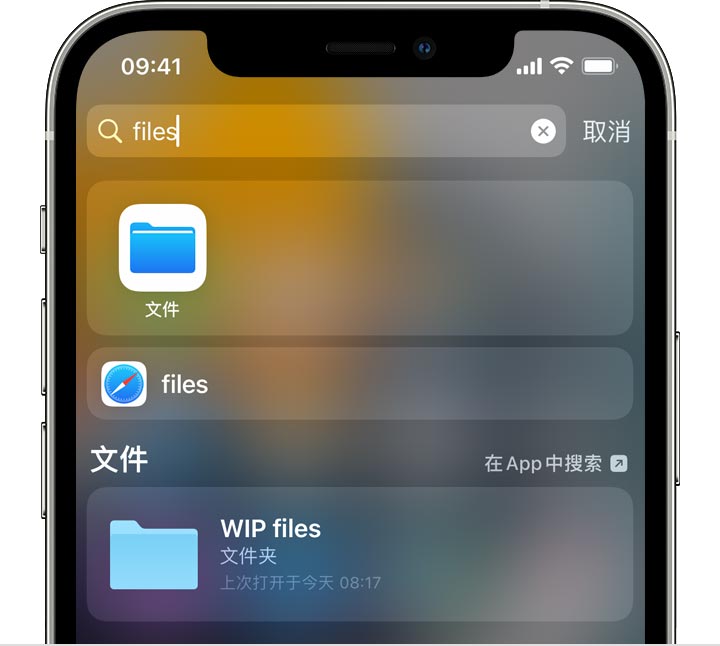Open the WIP files folder
Screen dimensions: 720x646
360,554
